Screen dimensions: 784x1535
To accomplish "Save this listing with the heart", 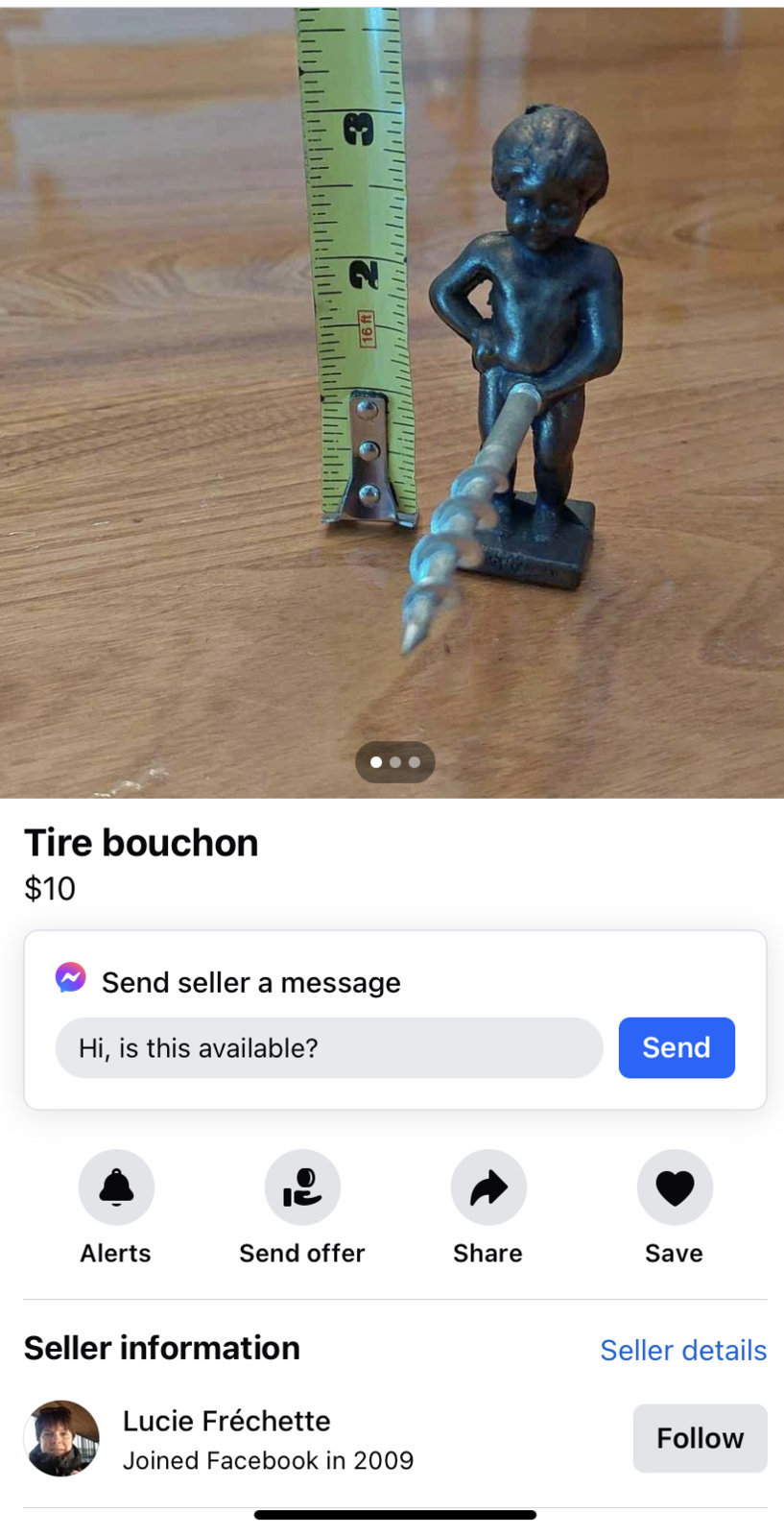I will [675, 1187].
